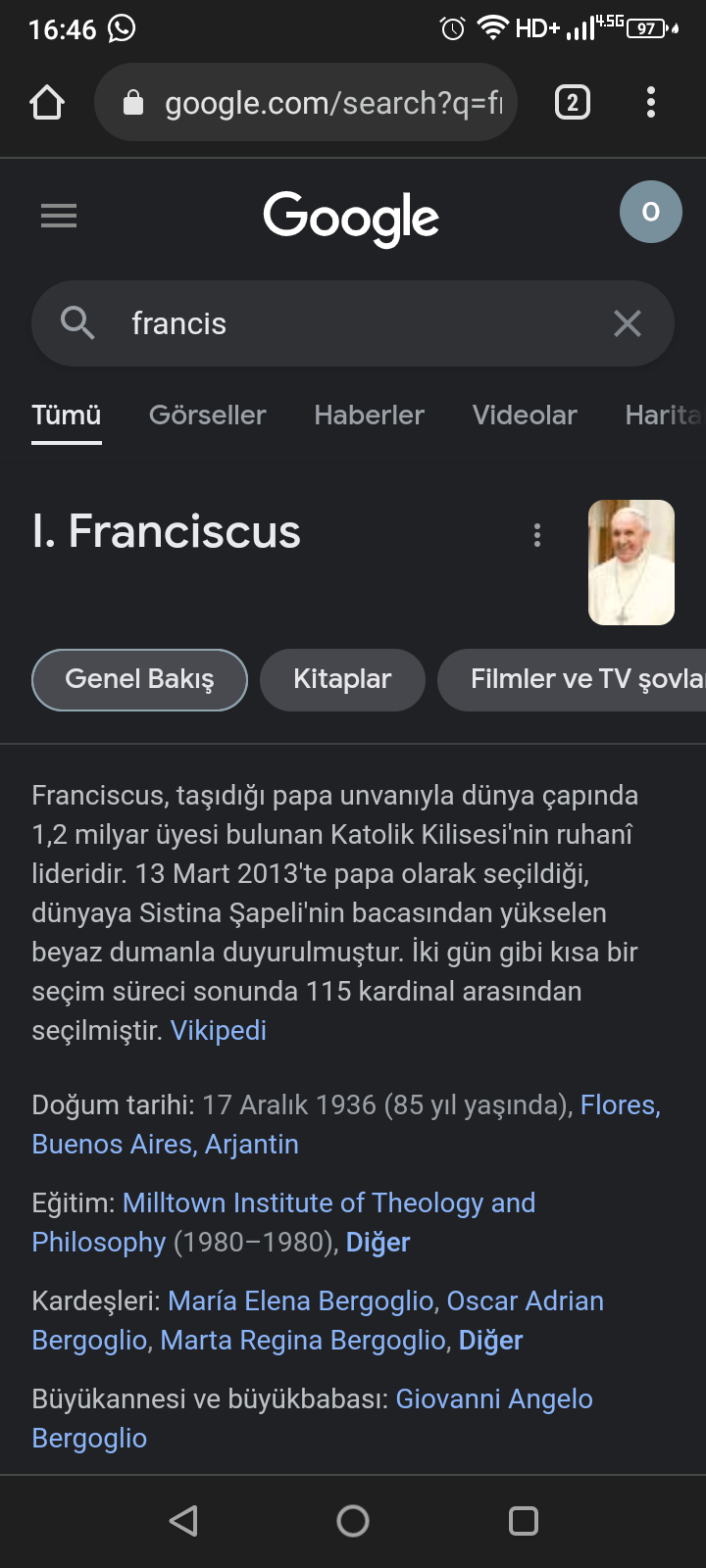The height and width of the screenshot is (1568, 706).
Task: Open Chrome's three-dot overflow menu
Action: click(x=651, y=103)
